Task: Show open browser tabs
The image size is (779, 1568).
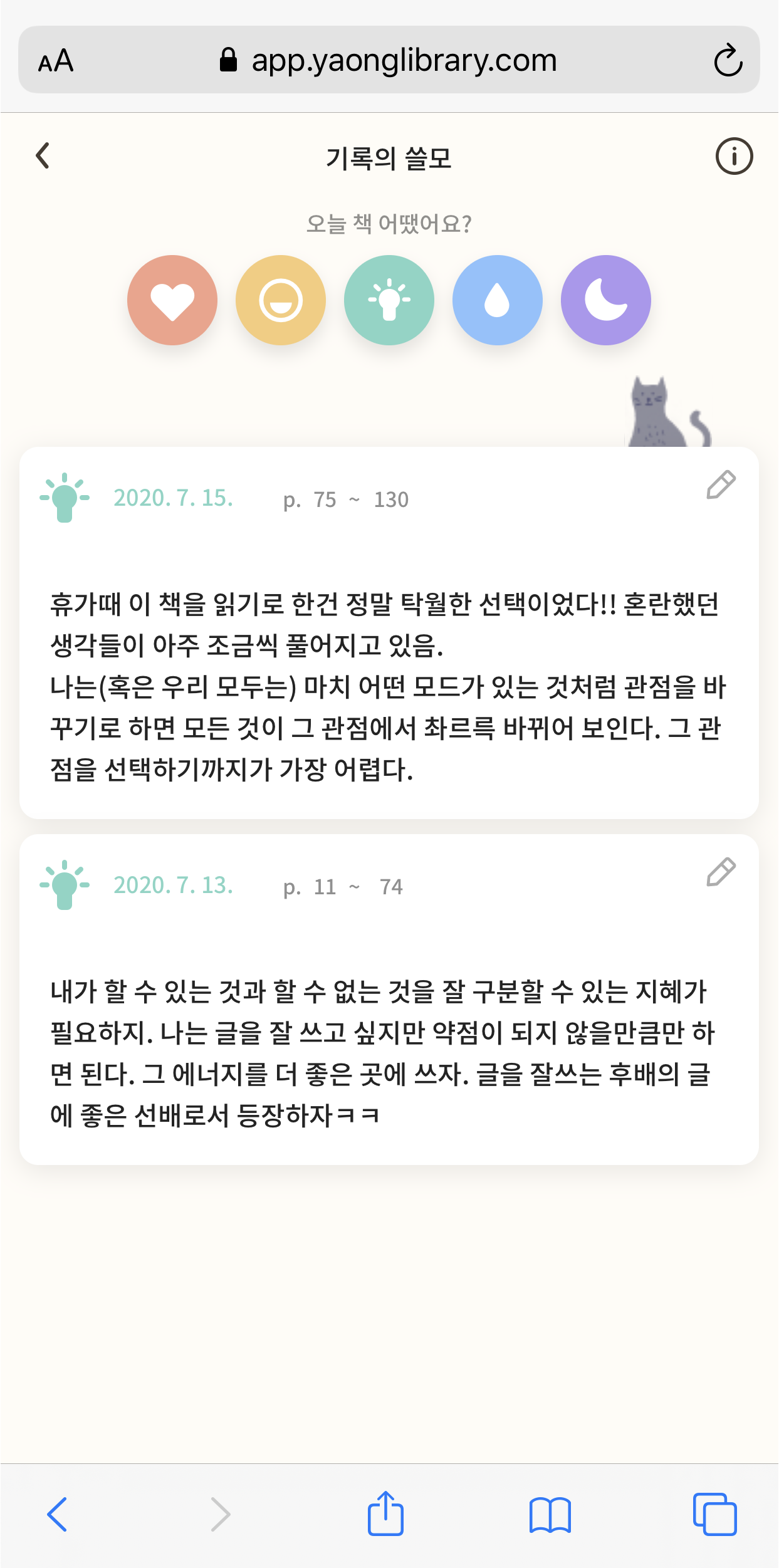Action: click(714, 1514)
